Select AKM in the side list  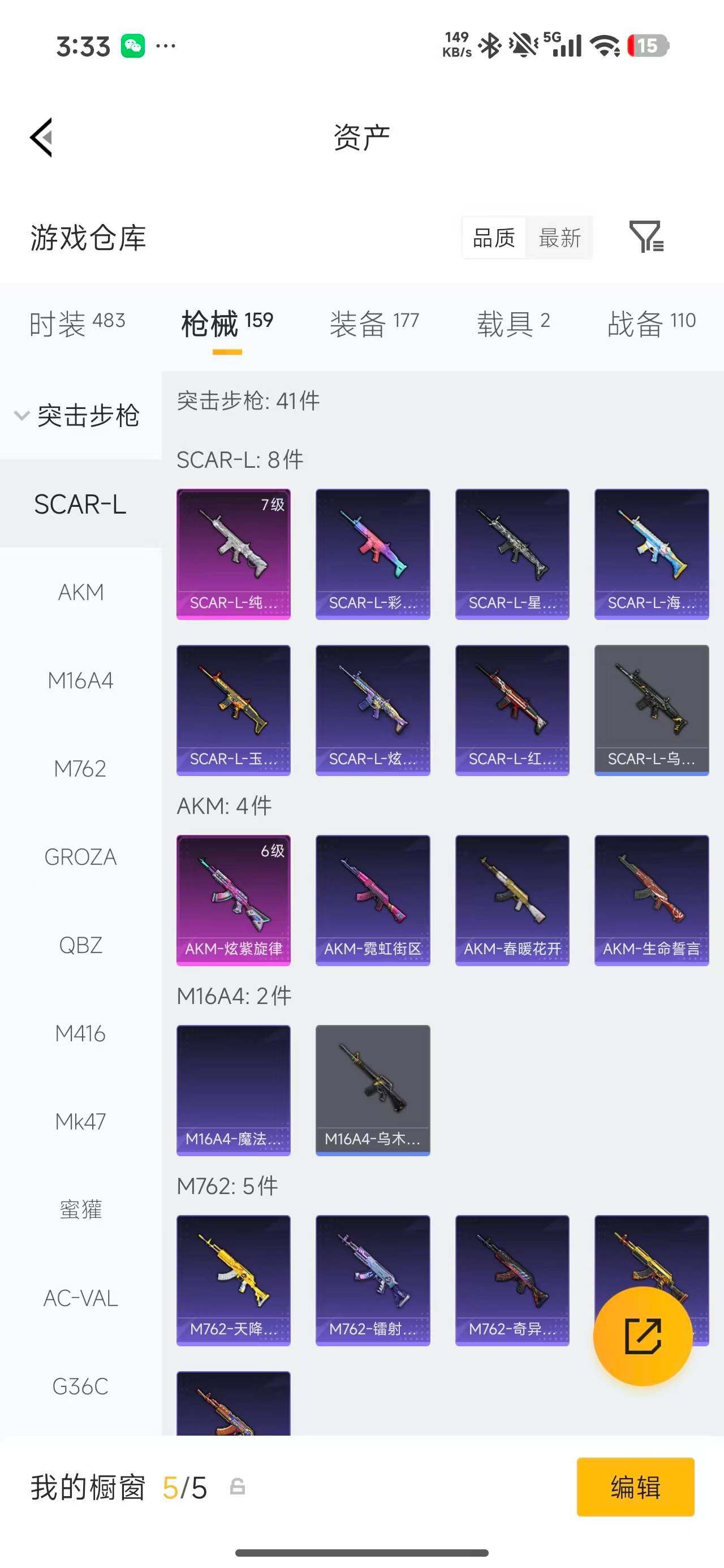81,592
